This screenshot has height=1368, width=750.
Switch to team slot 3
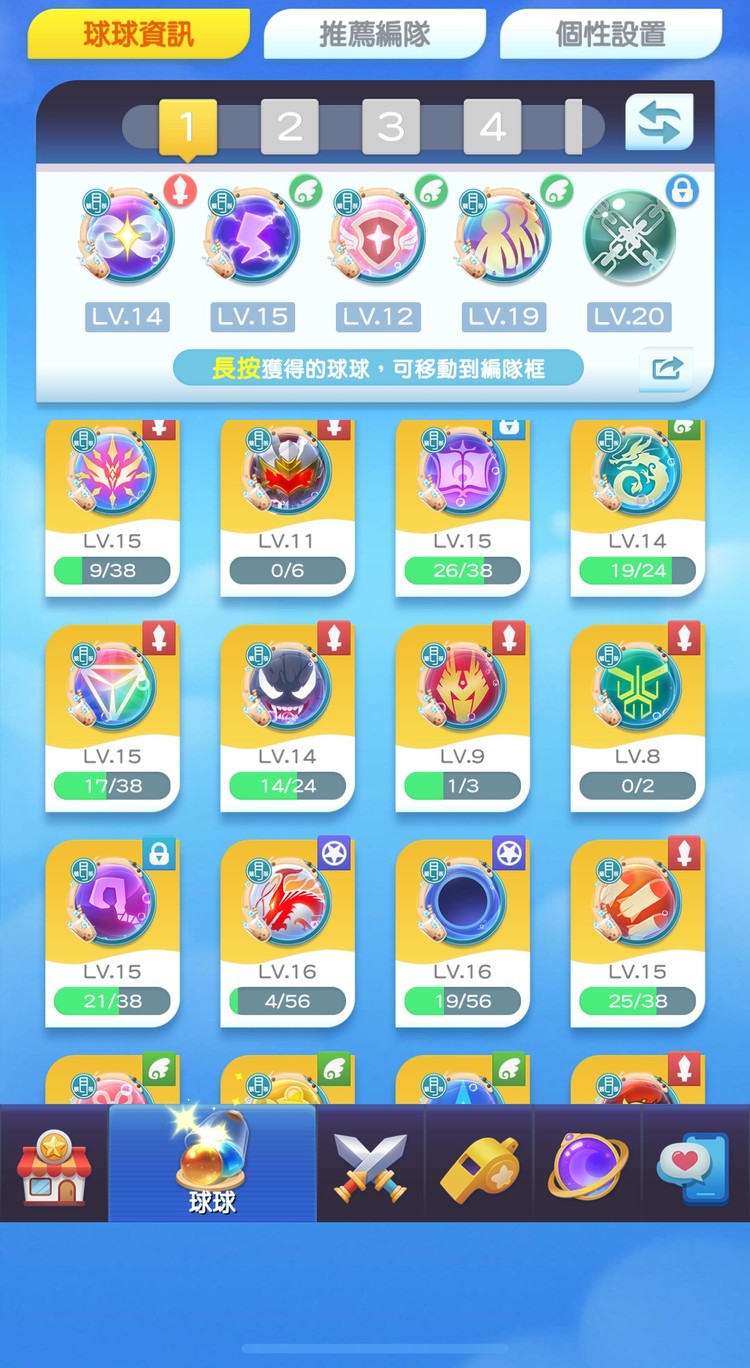(390, 127)
